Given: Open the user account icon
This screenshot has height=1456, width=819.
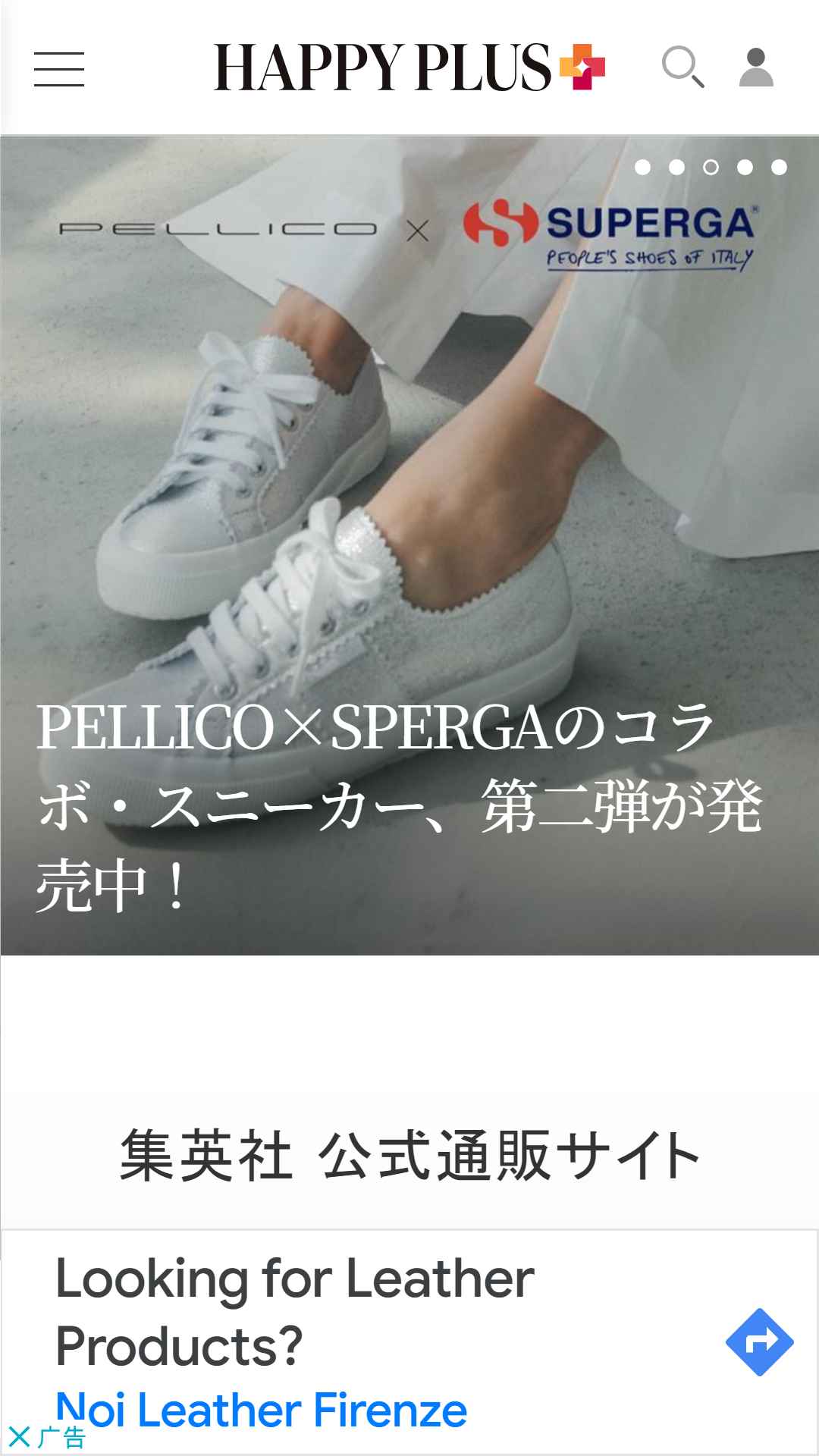Looking at the screenshot, I should tap(756, 67).
